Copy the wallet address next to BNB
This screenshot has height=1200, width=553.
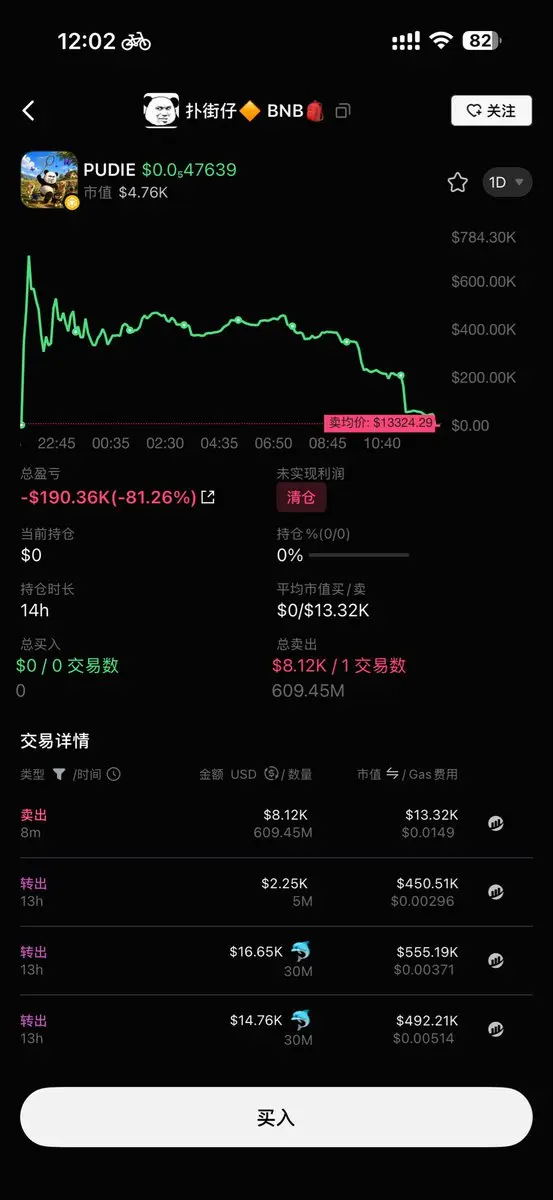coord(343,111)
